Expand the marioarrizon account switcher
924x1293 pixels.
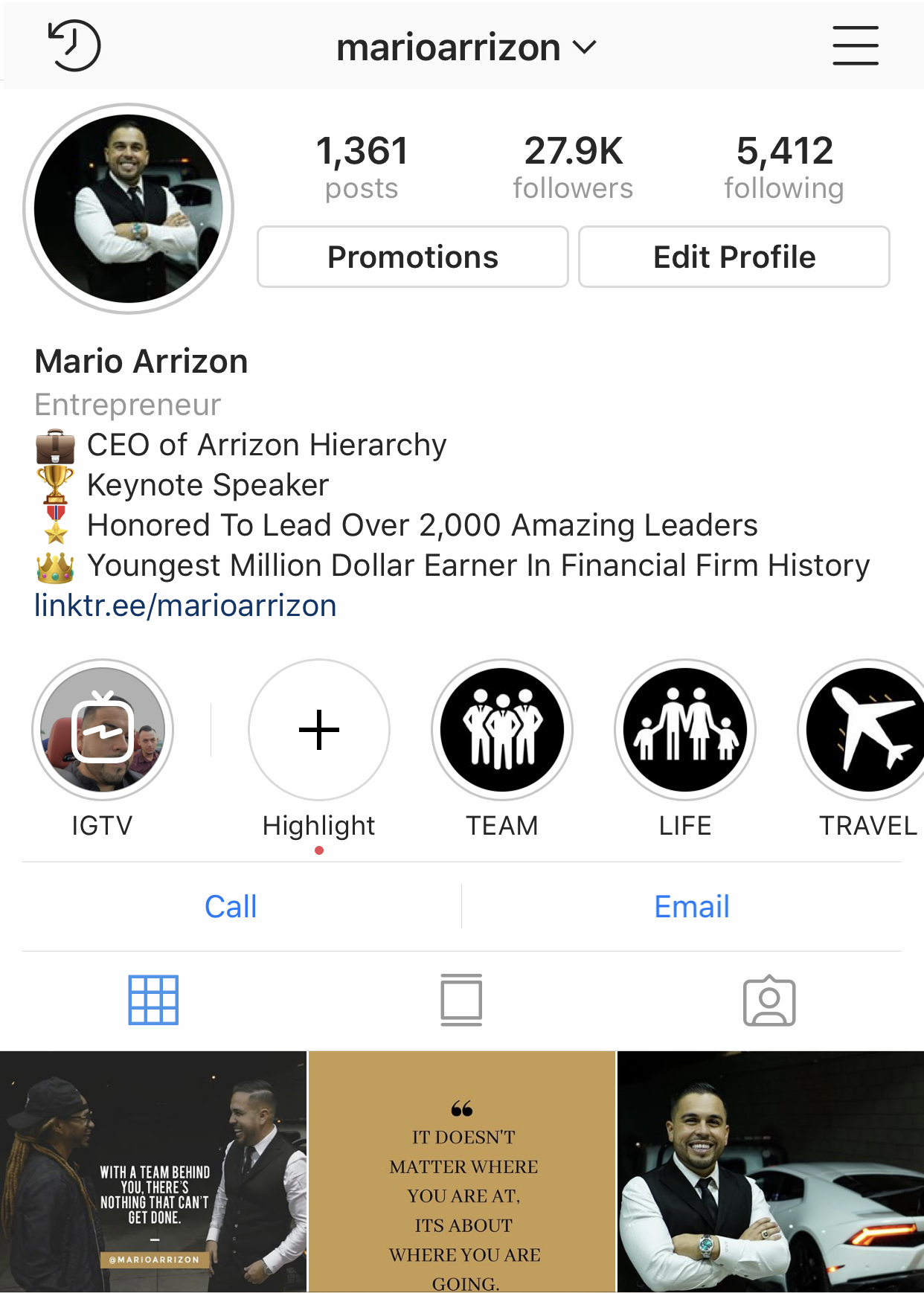(x=466, y=48)
